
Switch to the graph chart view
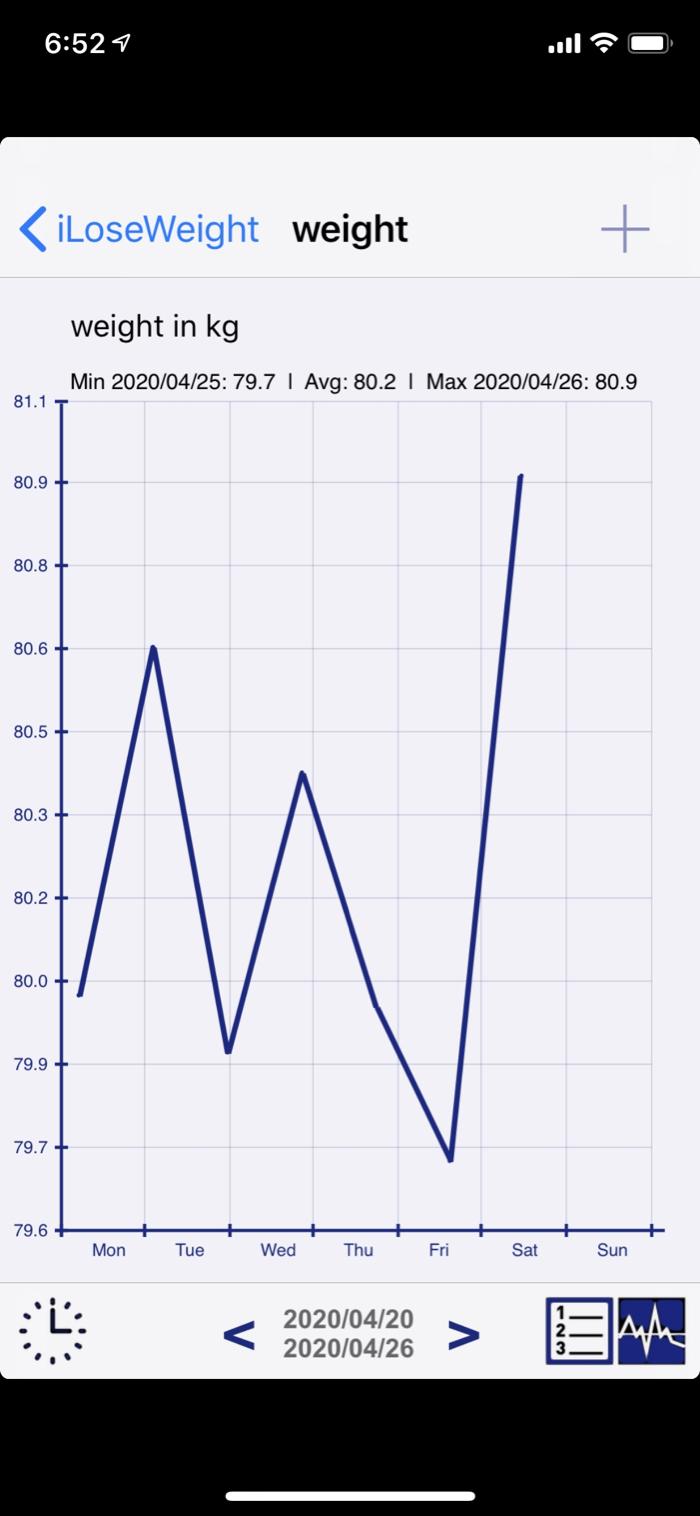[x=652, y=1331]
